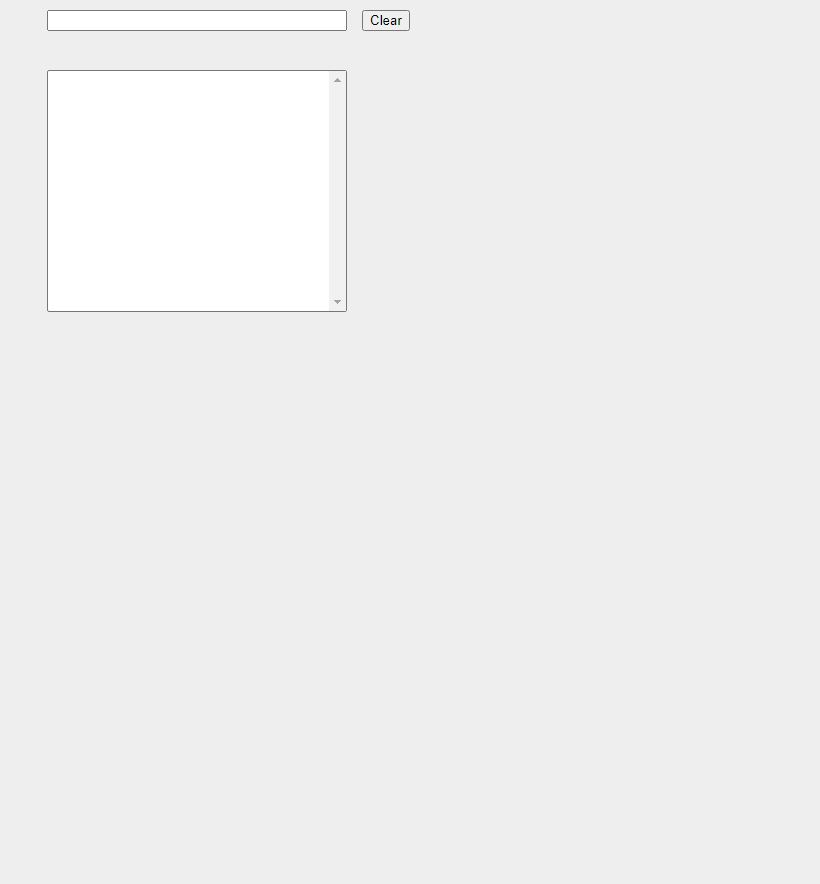This screenshot has height=884, width=820.
Task: Tap the Clear button
Action: click(x=385, y=21)
